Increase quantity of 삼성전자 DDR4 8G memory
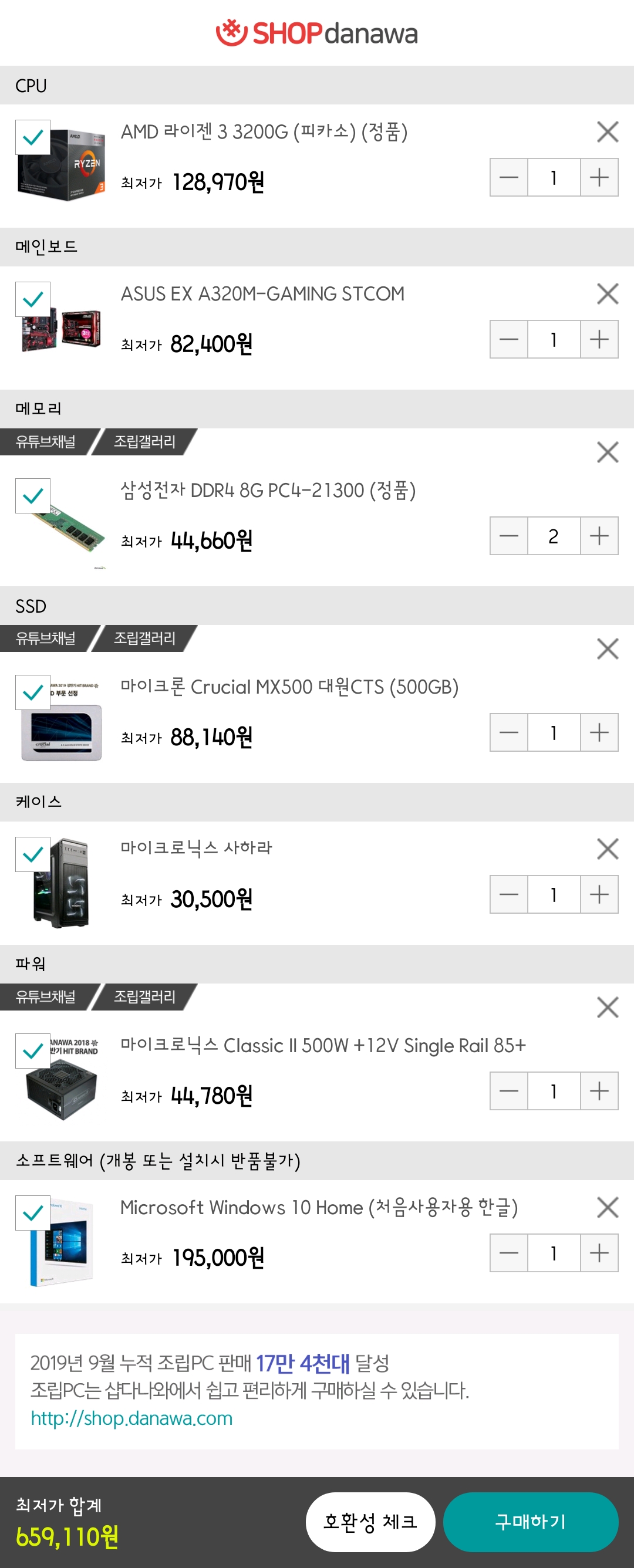 (x=599, y=536)
